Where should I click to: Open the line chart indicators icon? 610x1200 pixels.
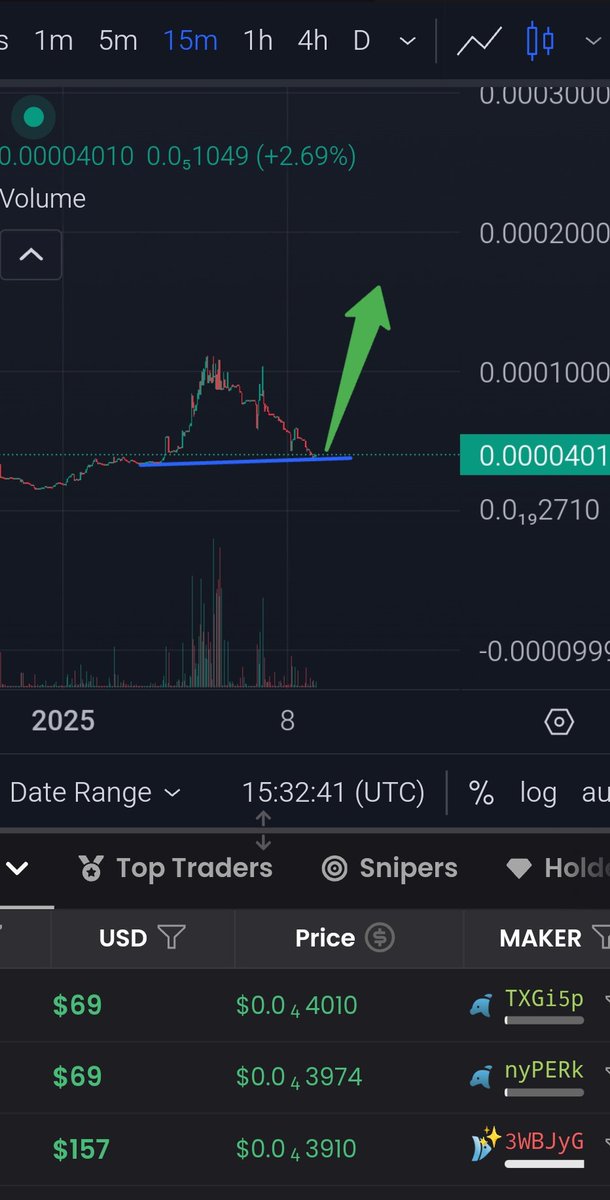pos(479,42)
